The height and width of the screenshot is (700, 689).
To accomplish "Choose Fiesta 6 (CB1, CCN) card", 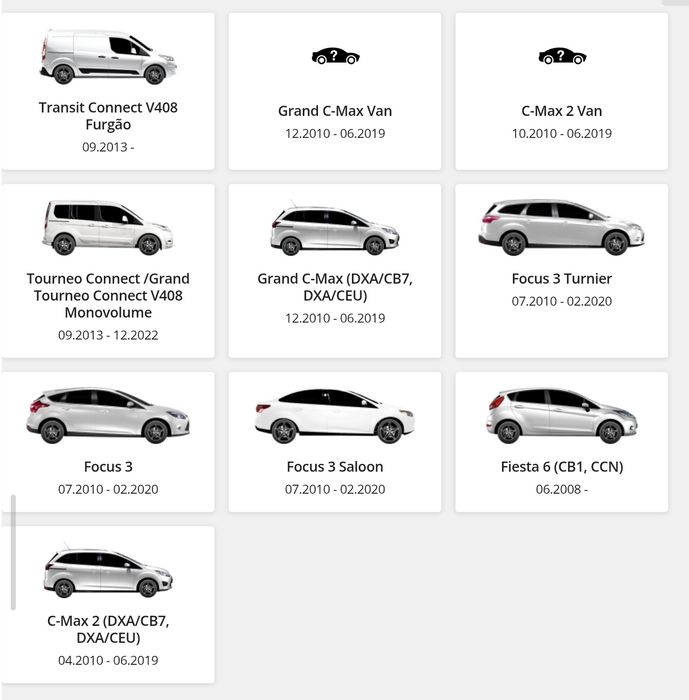I will point(561,441).
